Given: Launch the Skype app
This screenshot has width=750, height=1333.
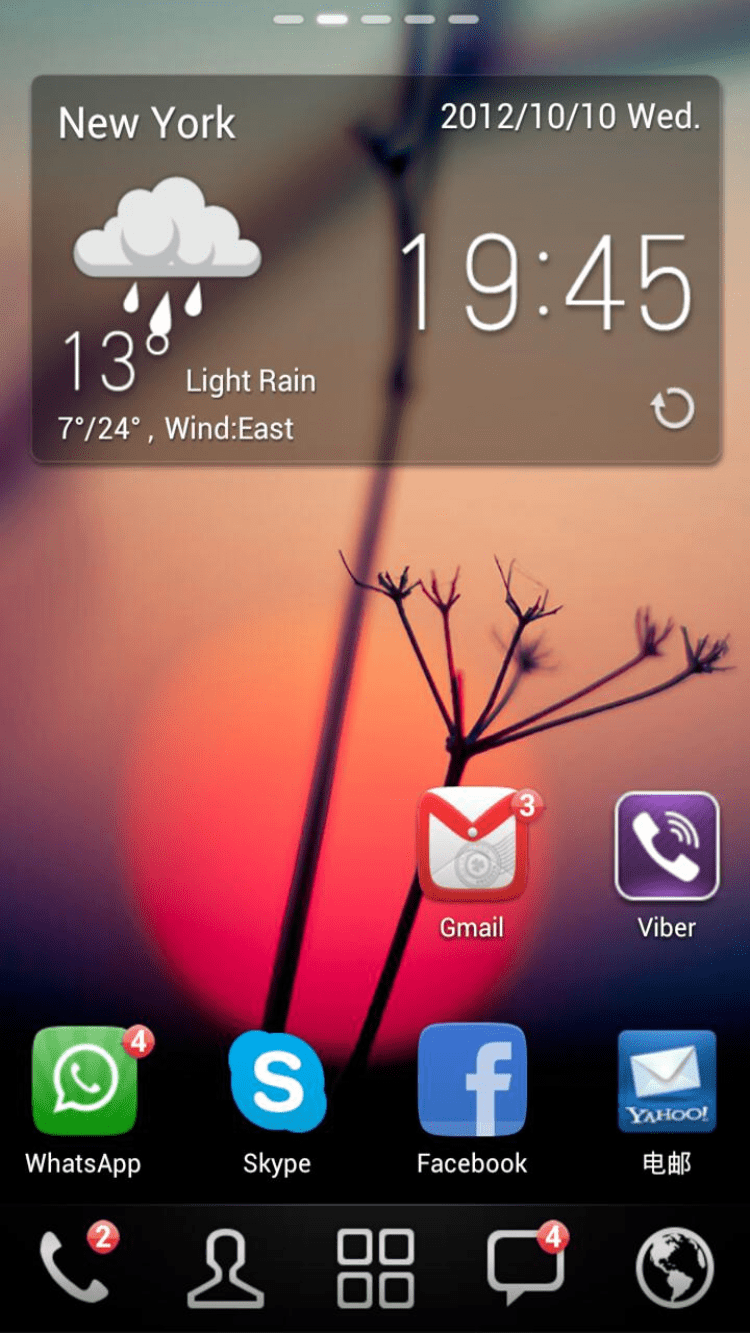Looking at the screenshot, I should (x=277, y=1081).
